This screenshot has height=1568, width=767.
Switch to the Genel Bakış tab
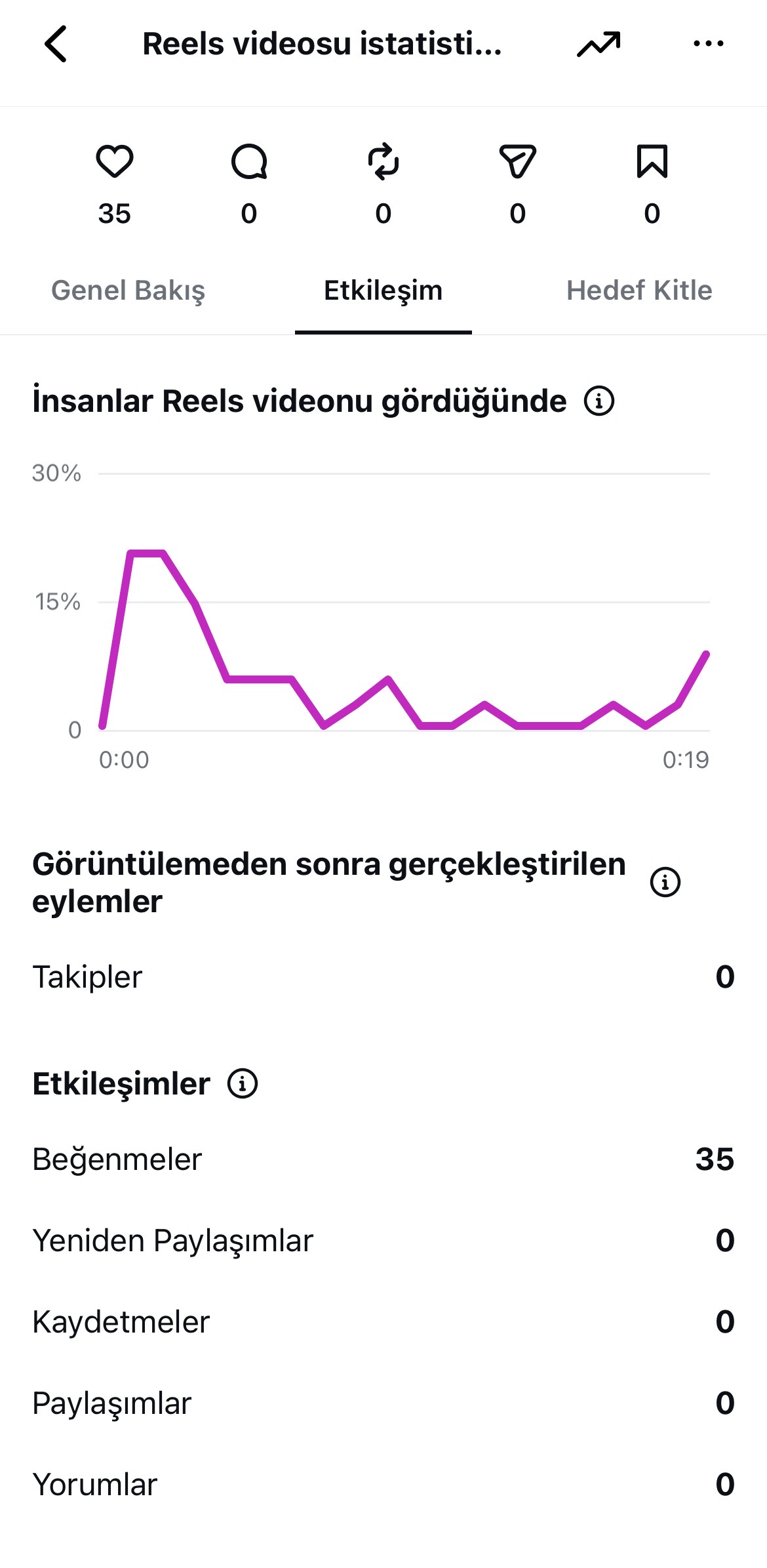128,290
